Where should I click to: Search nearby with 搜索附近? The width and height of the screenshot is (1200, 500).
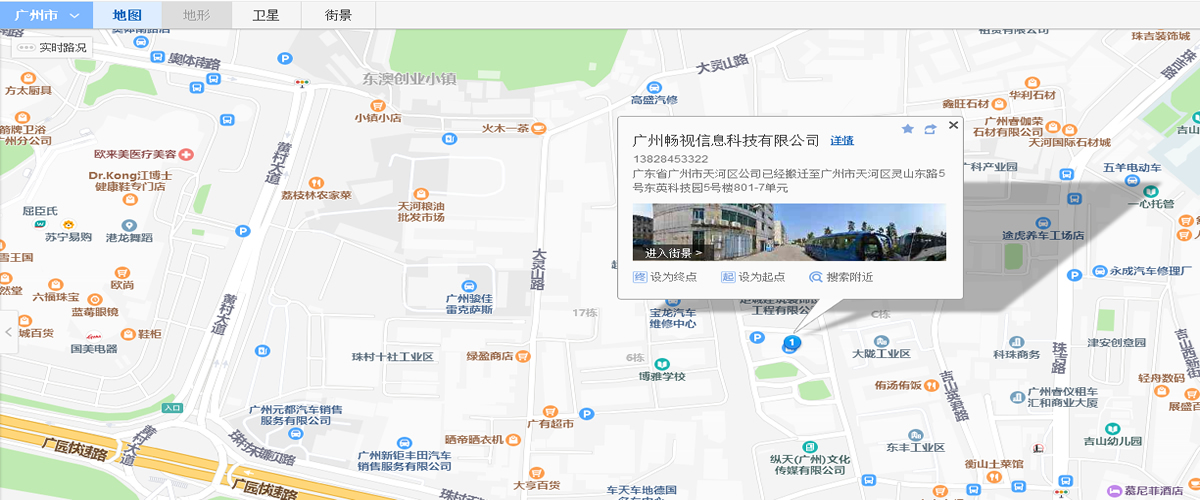coord(841,277)
